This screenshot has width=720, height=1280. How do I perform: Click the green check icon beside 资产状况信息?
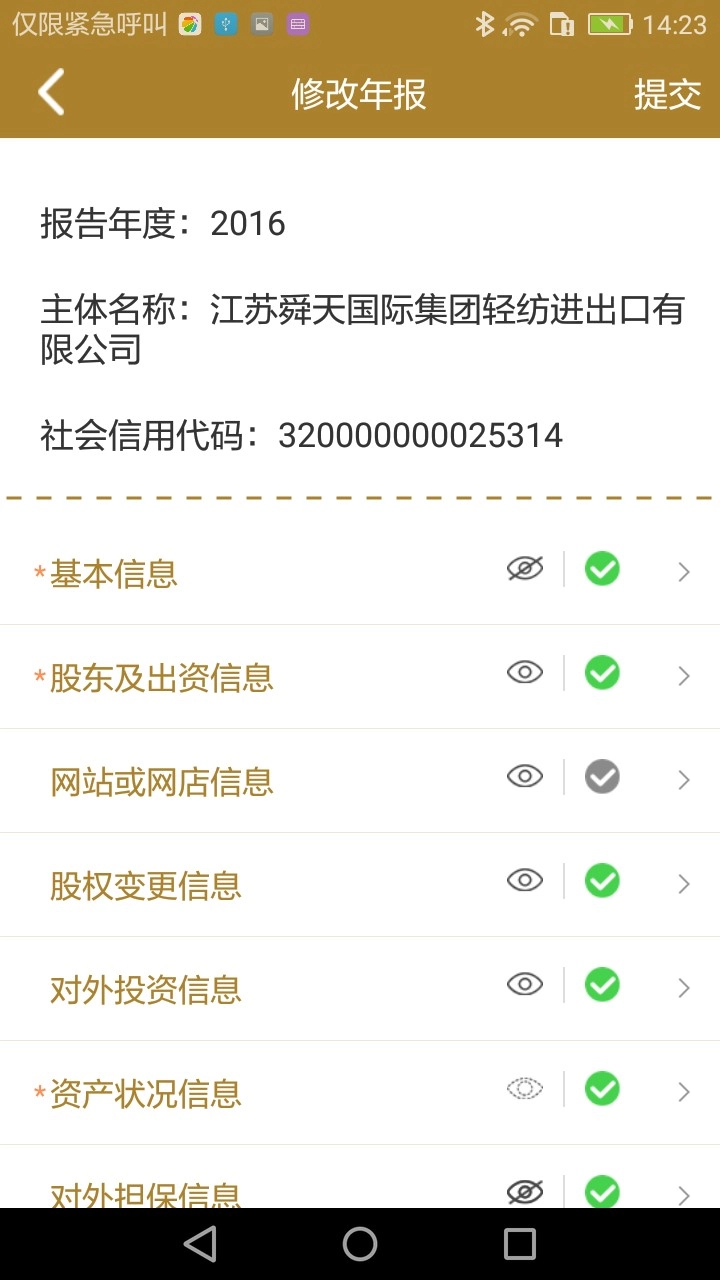pos(602,1088)
